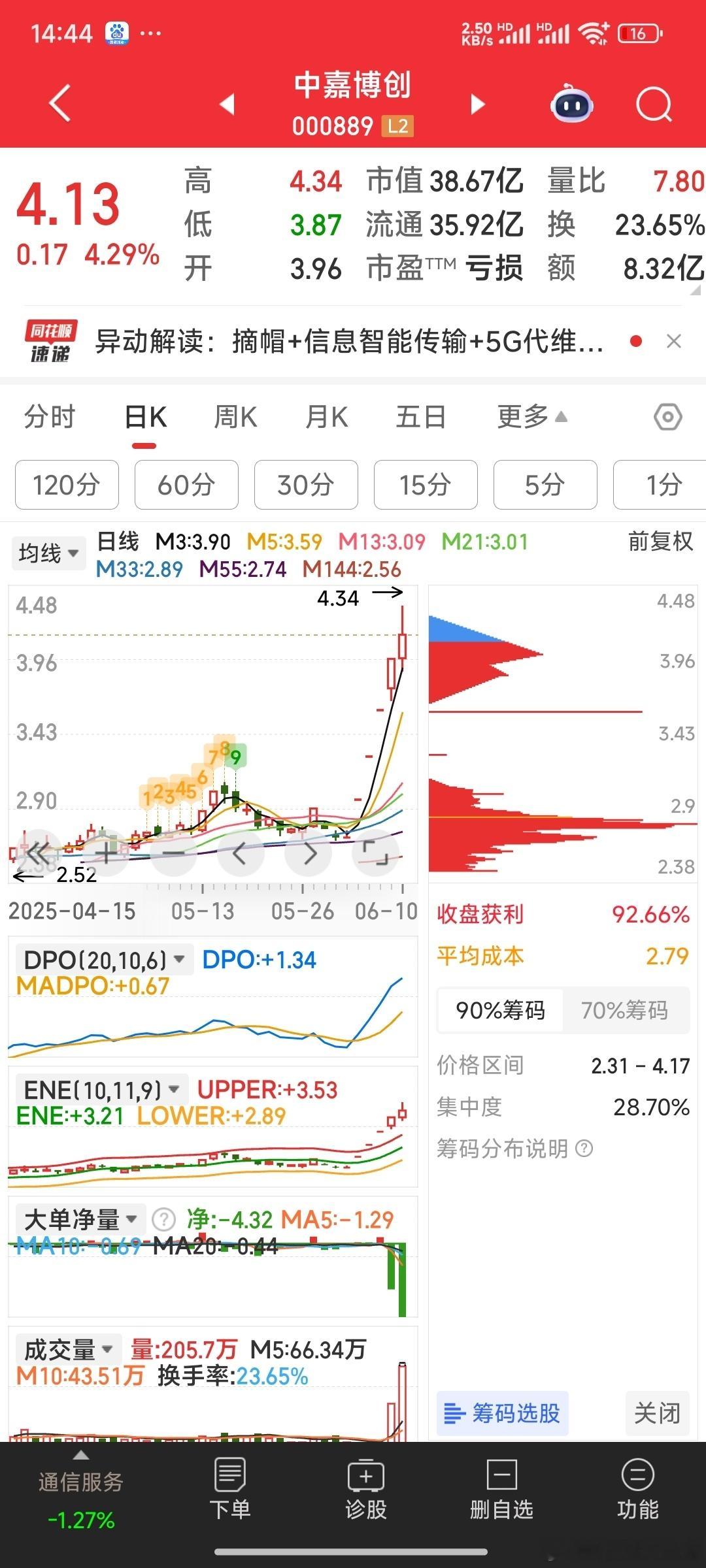
Task: Choose the 15分 interval
Action: (x=426, y=485)
